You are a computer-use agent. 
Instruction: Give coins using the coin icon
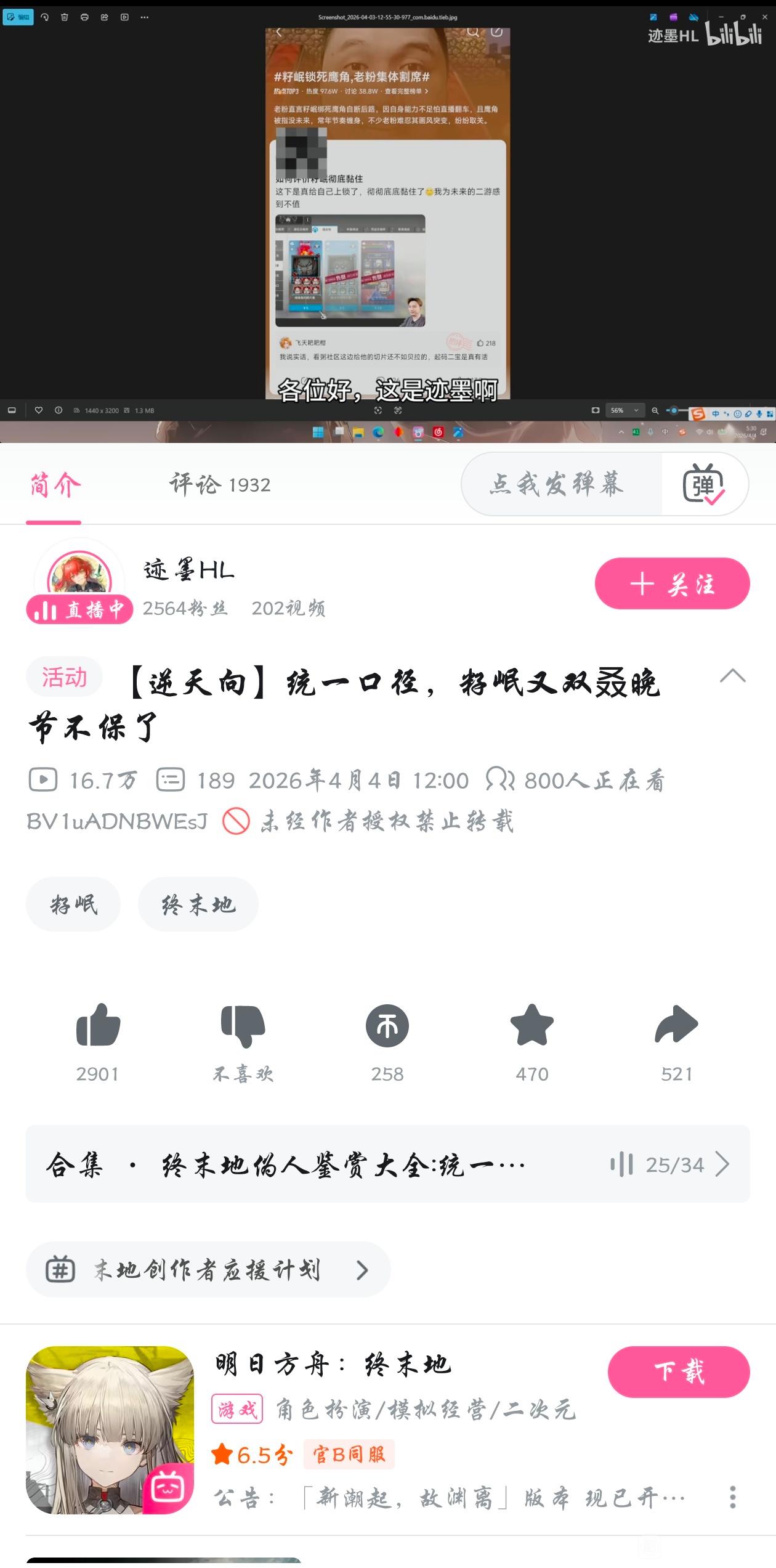click(387, 1025)
